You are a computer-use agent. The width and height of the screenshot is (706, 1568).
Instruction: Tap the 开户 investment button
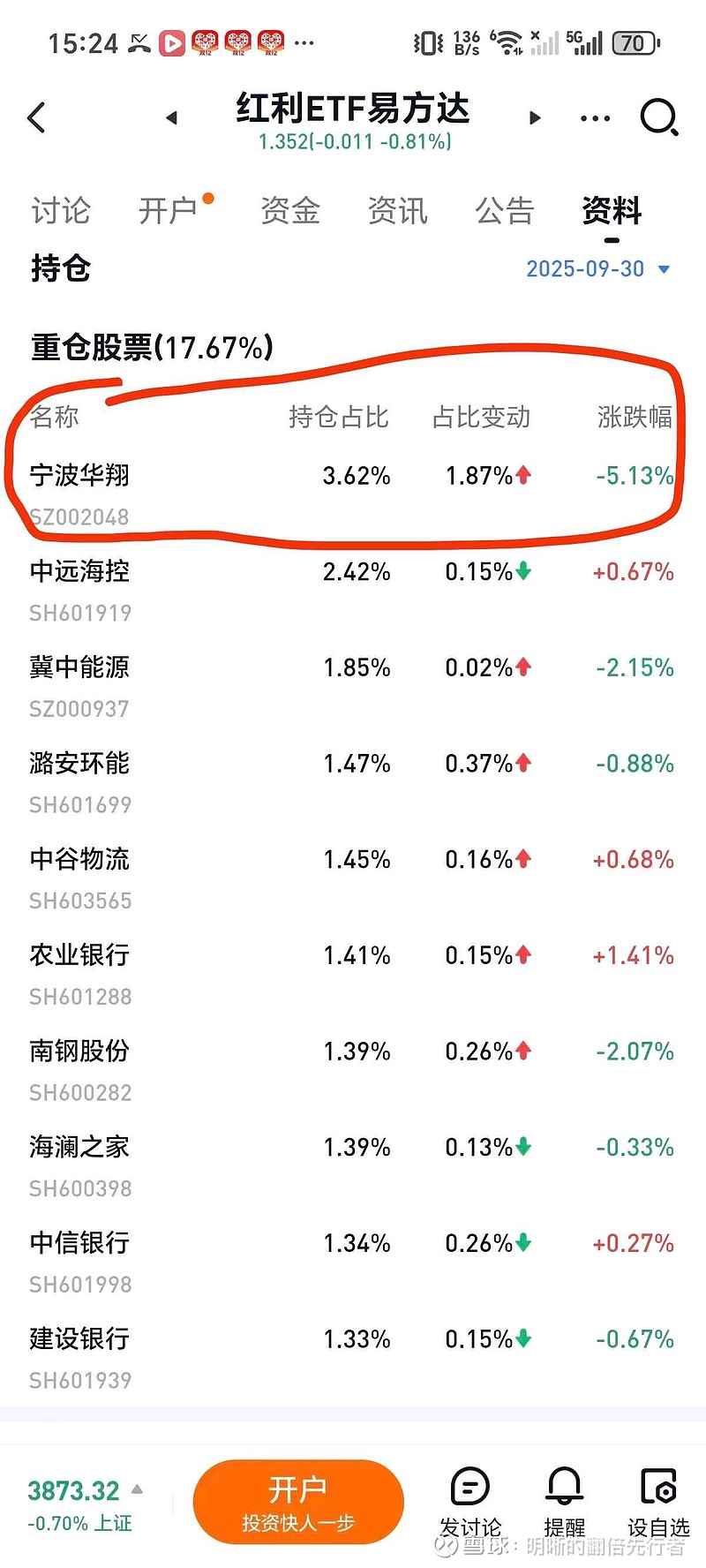(299, 1501)
